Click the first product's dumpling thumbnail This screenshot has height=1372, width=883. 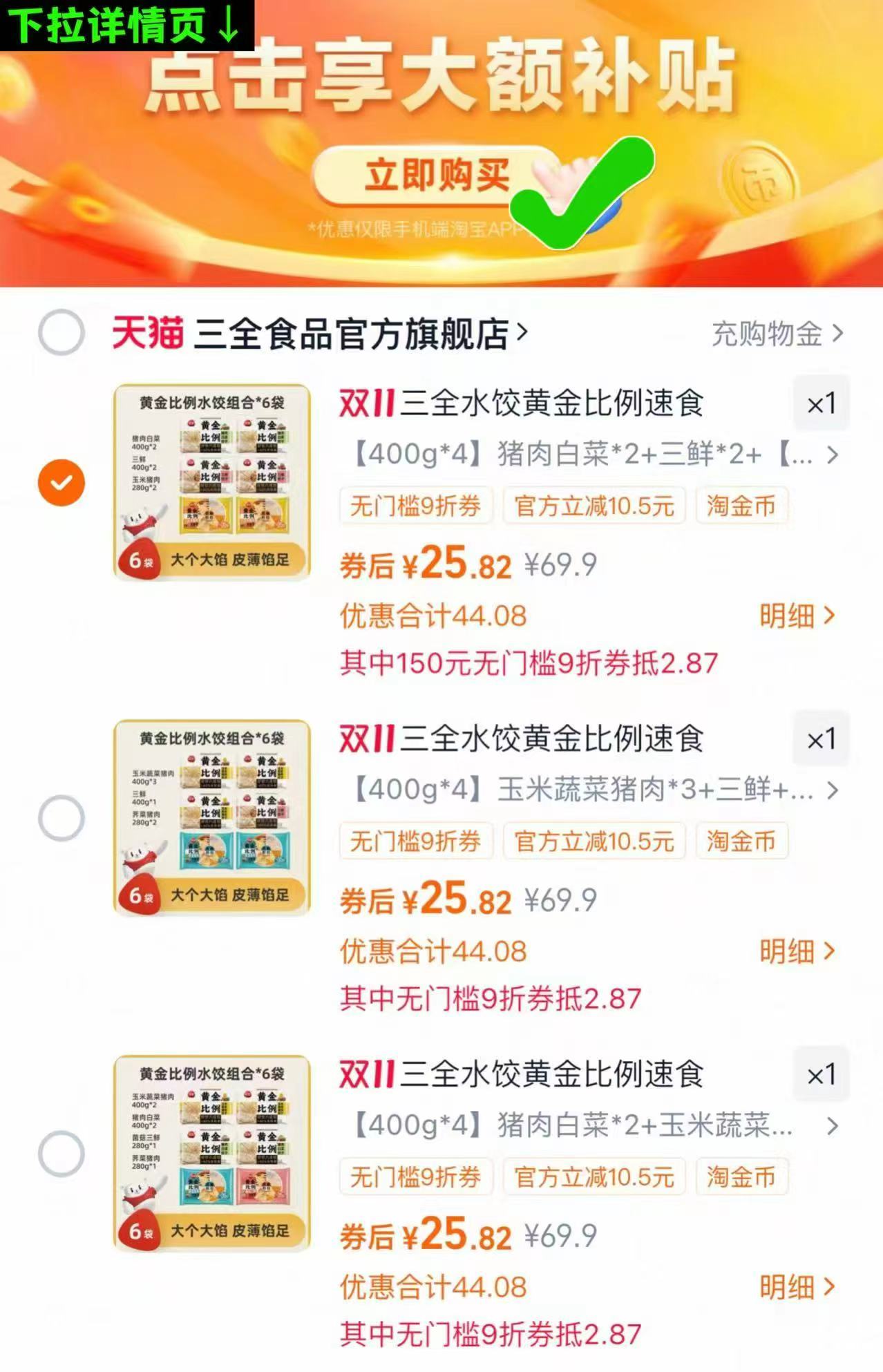(x=211, y=480)
